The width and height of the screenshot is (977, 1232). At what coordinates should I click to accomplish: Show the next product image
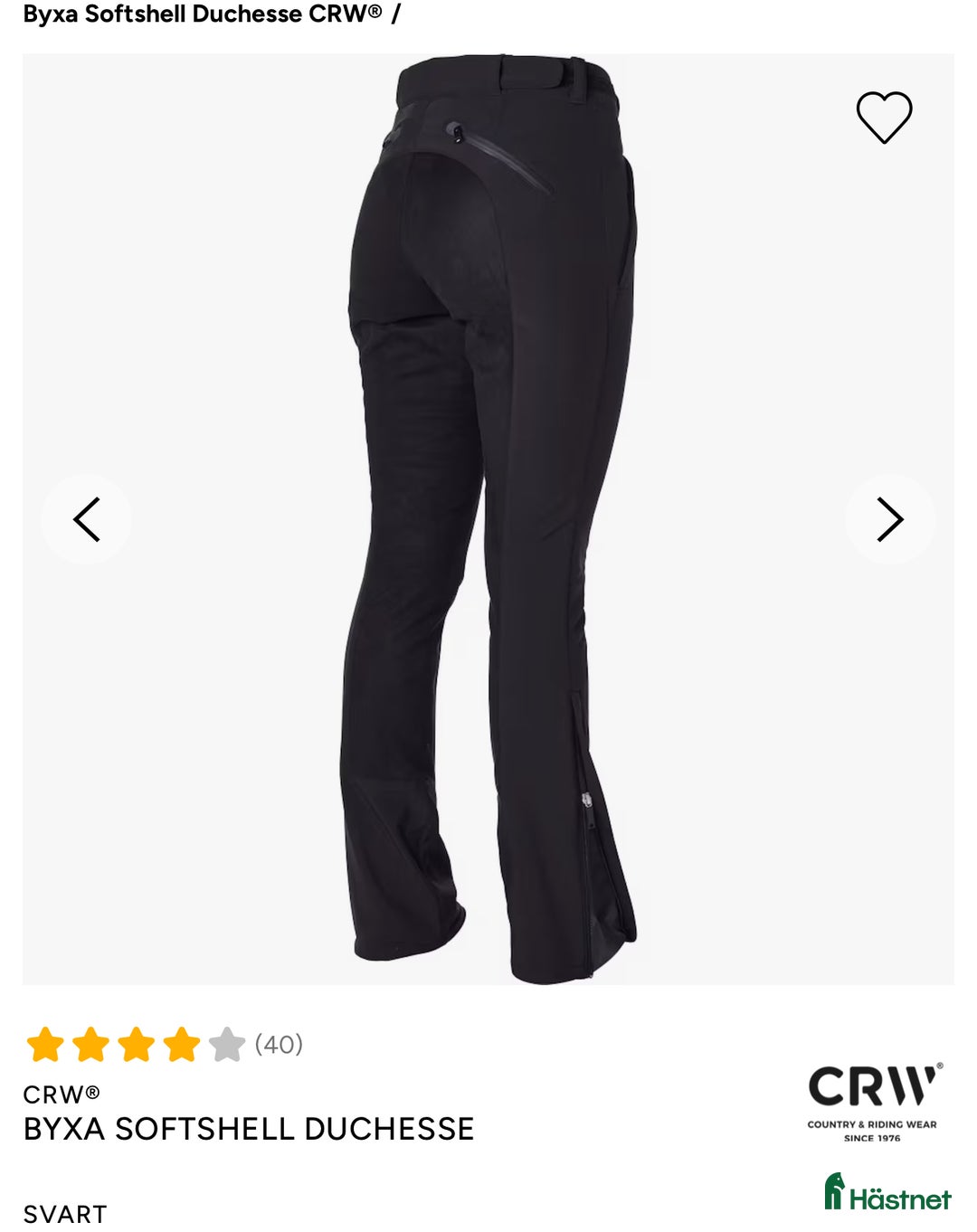890,519
